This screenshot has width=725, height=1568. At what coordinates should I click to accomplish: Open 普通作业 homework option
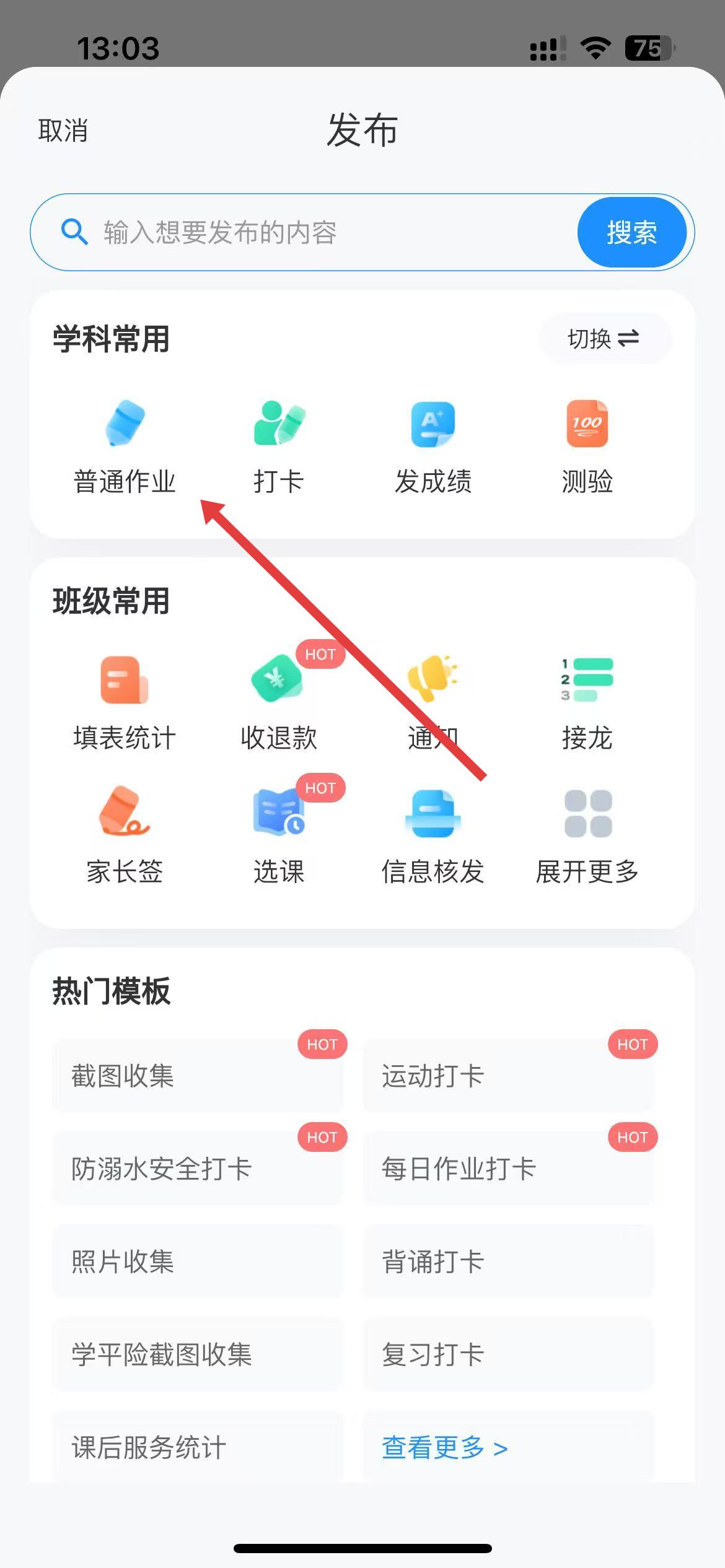pos(125,446)
